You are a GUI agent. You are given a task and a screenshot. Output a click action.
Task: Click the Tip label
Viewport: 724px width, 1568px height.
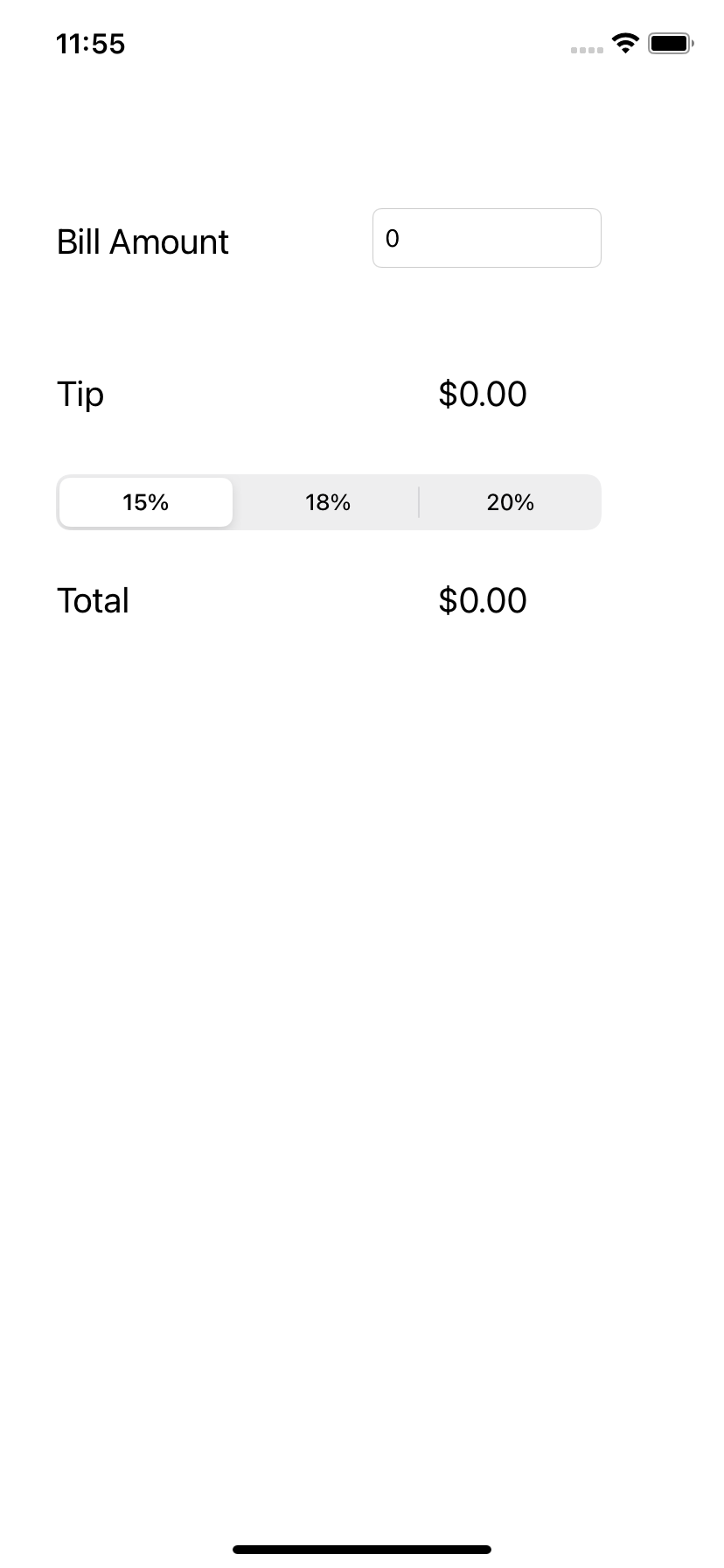(x=80, y=394)
